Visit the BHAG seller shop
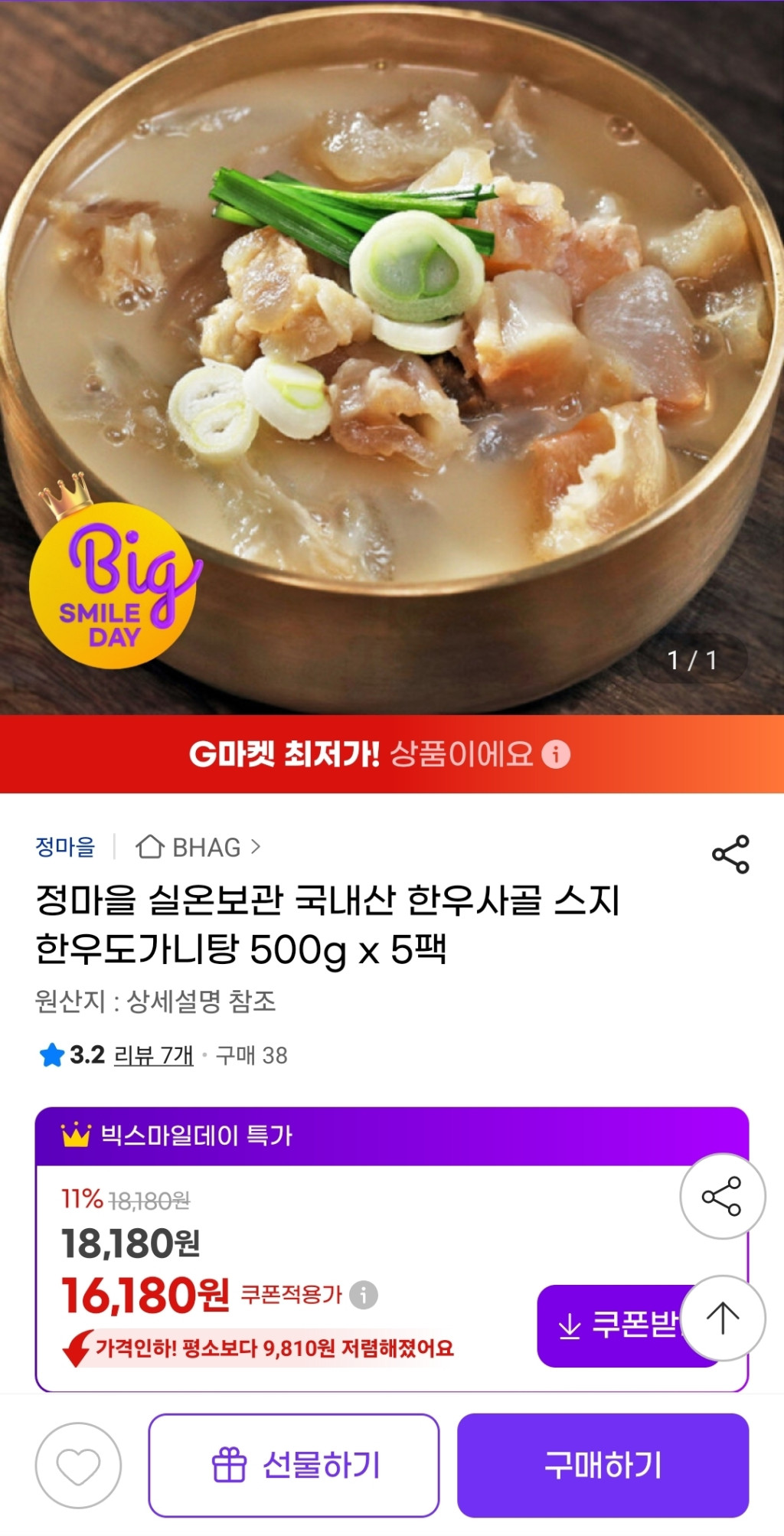784x1536 pixels. tap(198, 847)
